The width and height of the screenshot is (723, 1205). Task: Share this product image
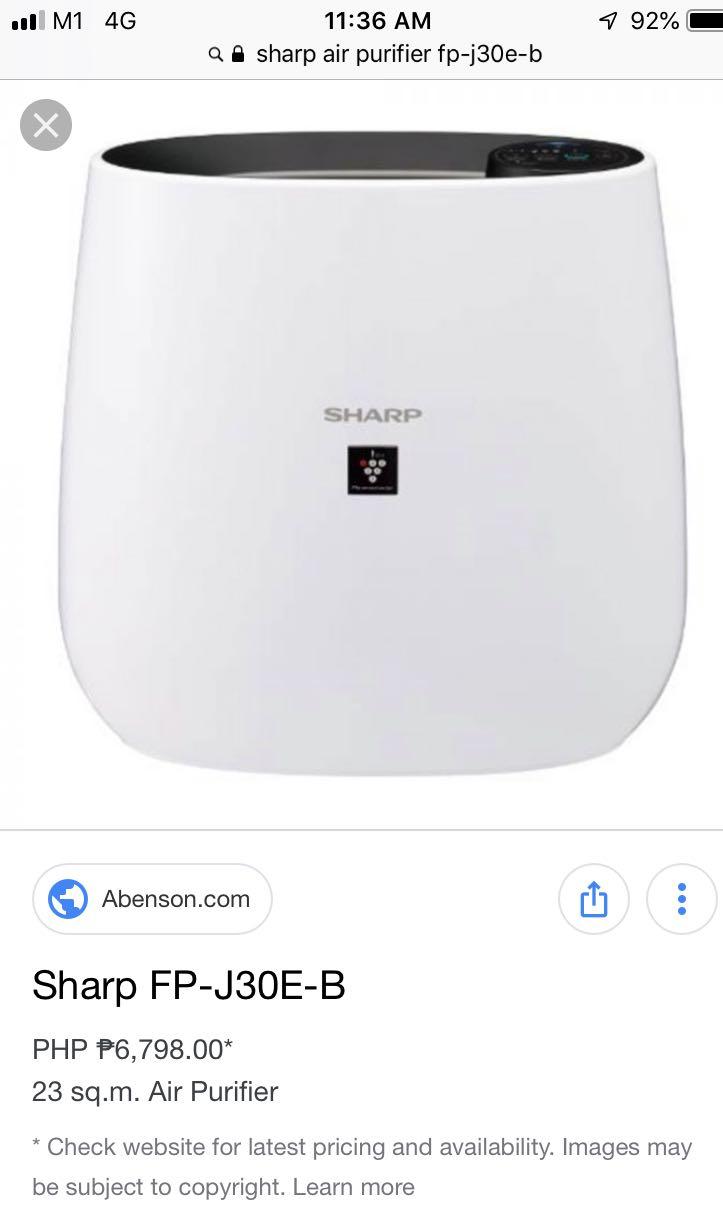593,899
